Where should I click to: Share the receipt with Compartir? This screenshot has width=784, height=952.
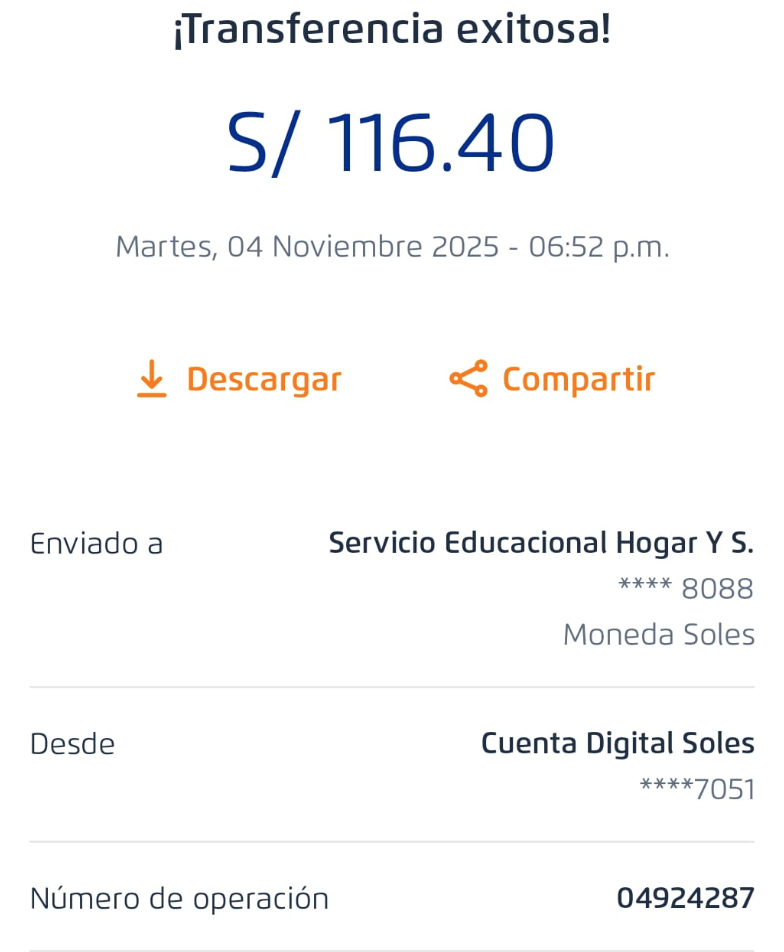pyautogui.click(x=552, y=380)
